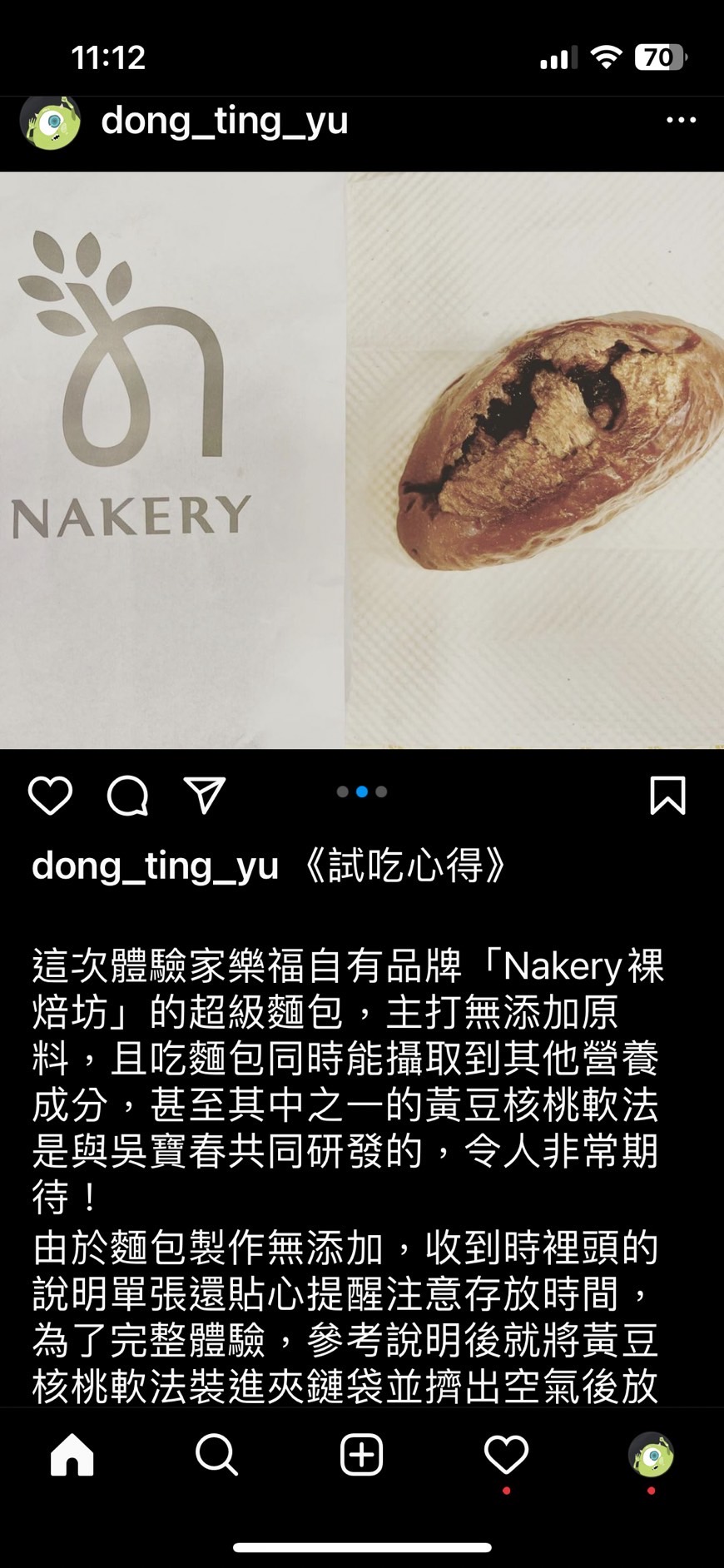
Task: Open dong_ting_yu's profile from the post header
Action: coord(224,121)
